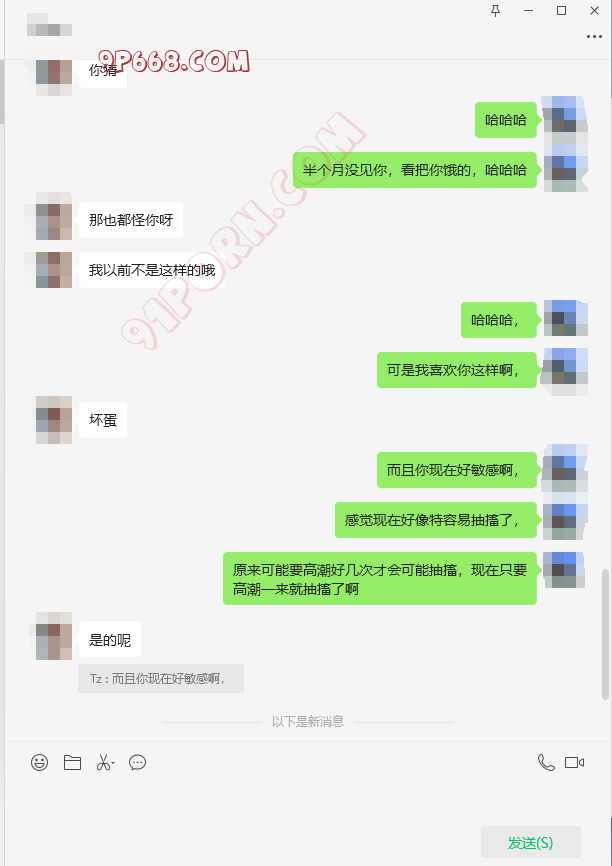This screenshot has width=612, height=866.
Task: Minimize the chat window
Action: tap(529, 11)
